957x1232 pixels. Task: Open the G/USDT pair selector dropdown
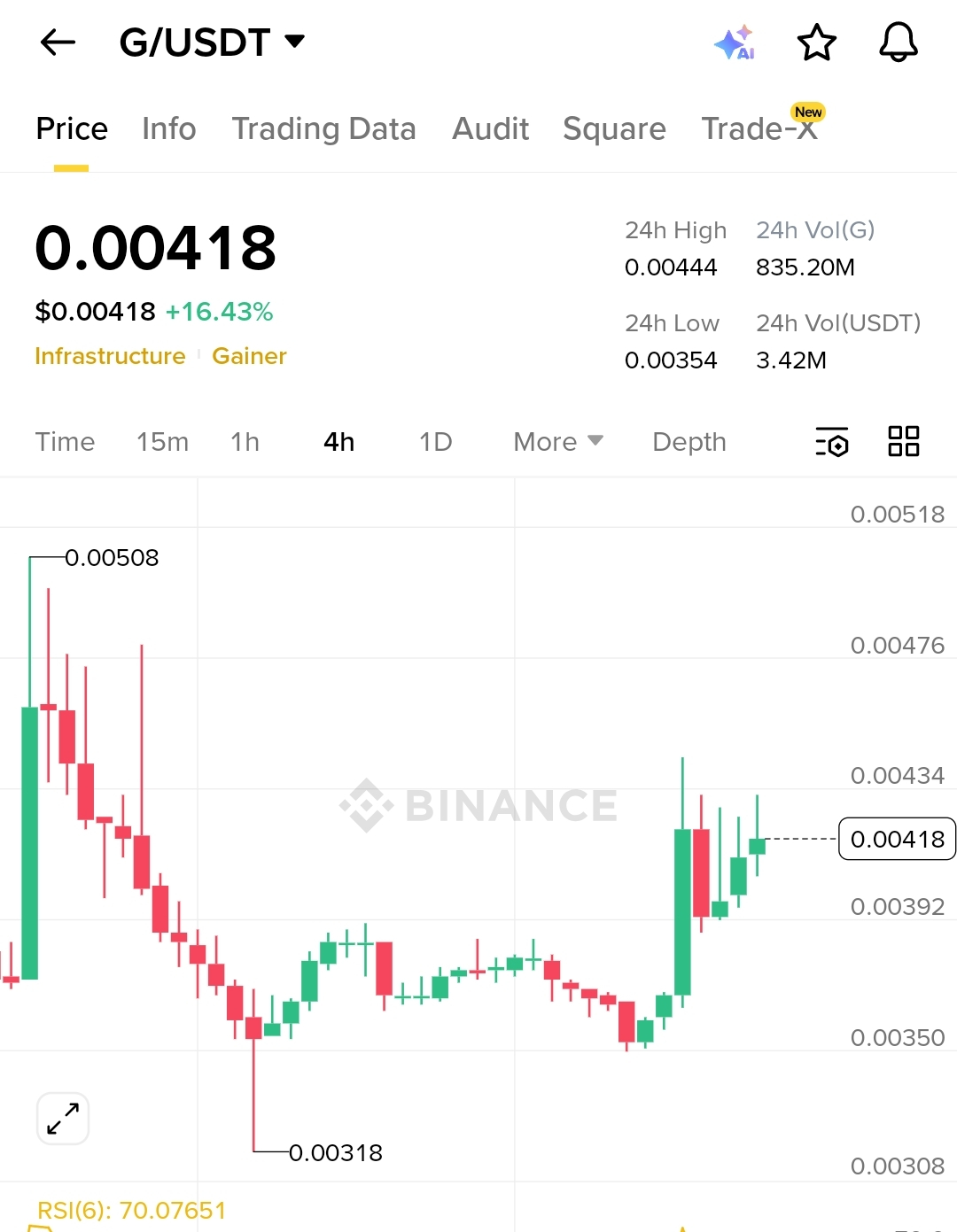click(x=213, y=42)
